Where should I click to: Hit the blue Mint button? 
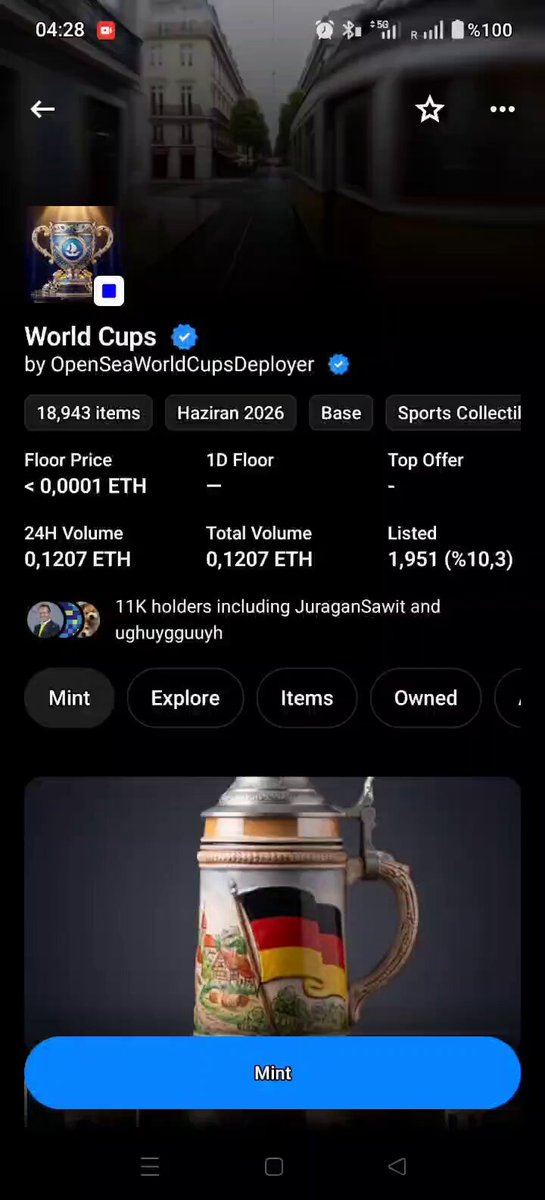[x=272, y=1073]
